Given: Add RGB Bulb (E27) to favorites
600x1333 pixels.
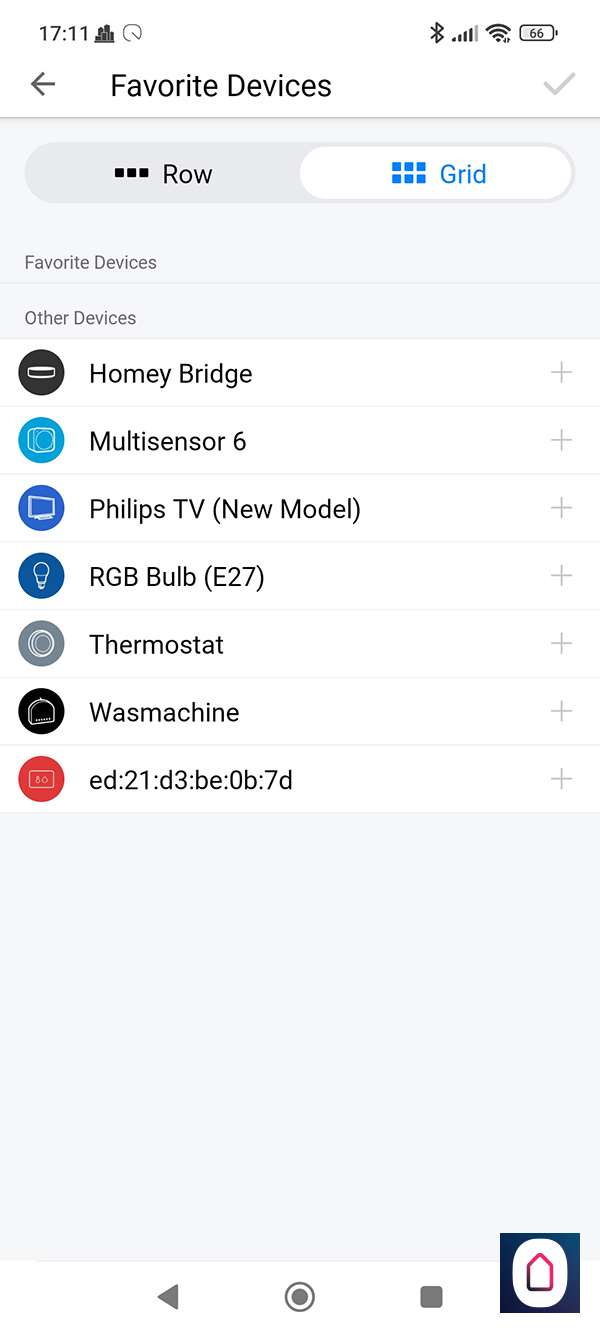Looking at the screenshot, I should click(x=561, y=576).
